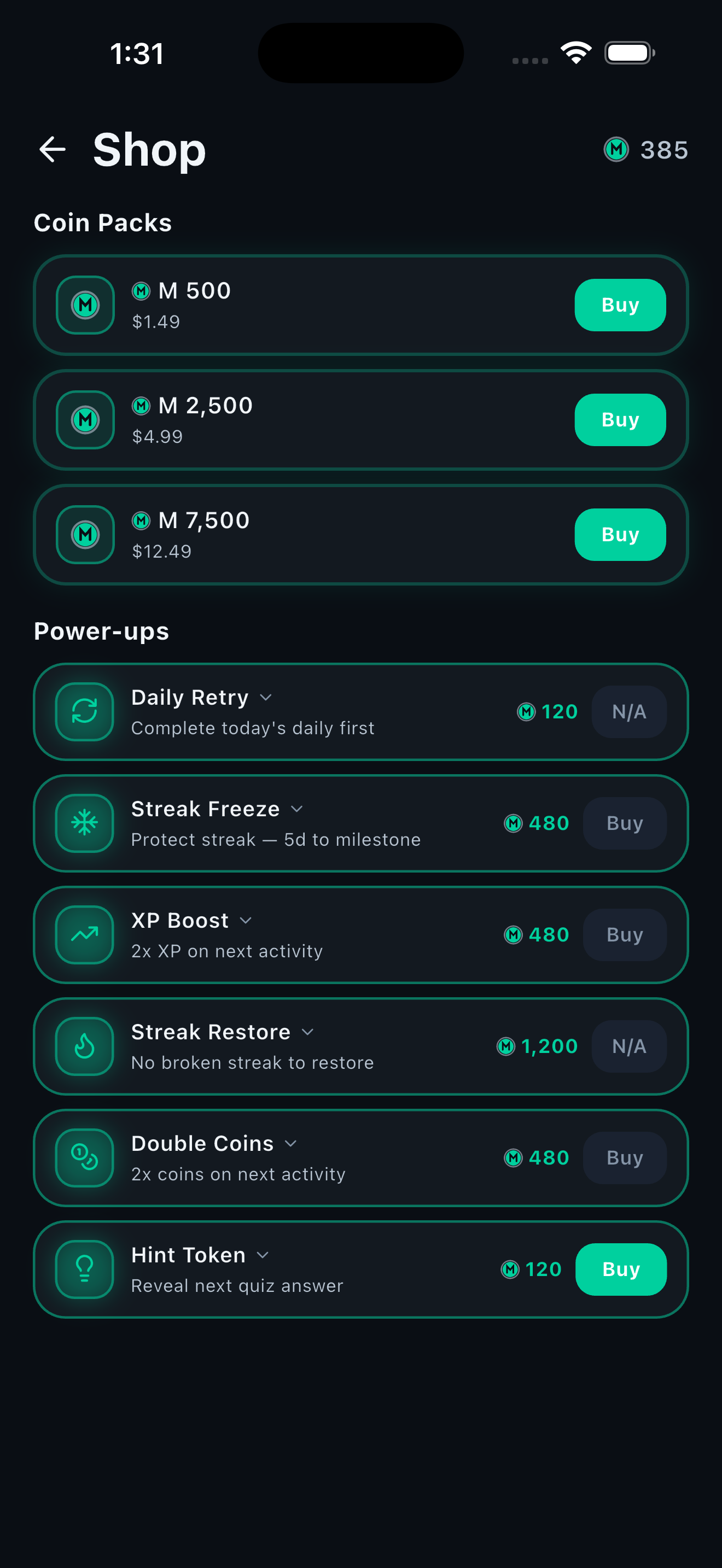Click the Daily Retry refresh icon
The height and width of the screenshot is (1568, 722).
pyautogui.click(x=84, y=712)
